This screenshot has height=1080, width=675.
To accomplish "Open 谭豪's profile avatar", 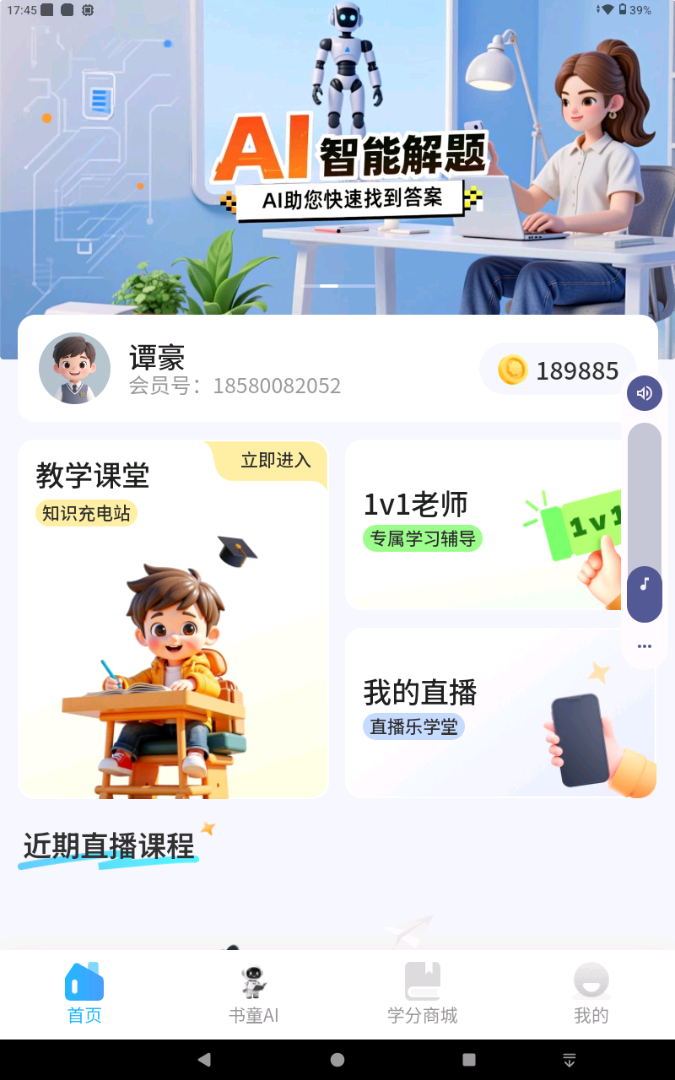I will (x=75, y=369).
